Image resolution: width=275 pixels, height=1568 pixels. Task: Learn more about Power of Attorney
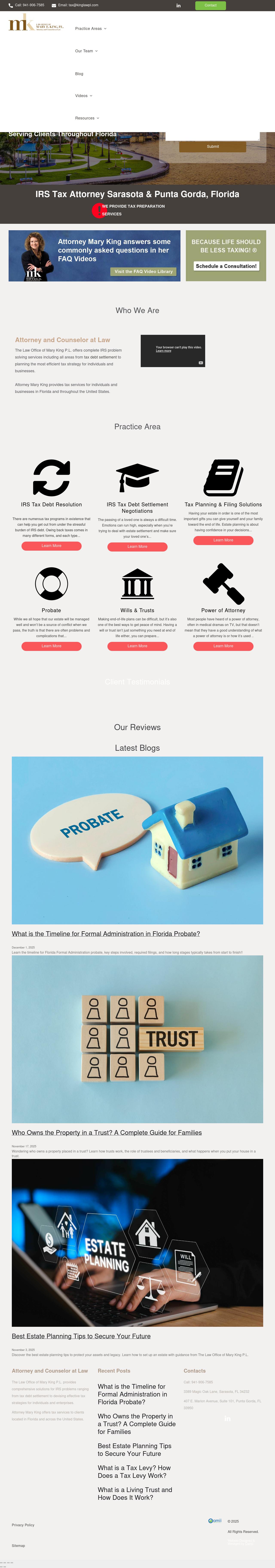pos(223,646)
